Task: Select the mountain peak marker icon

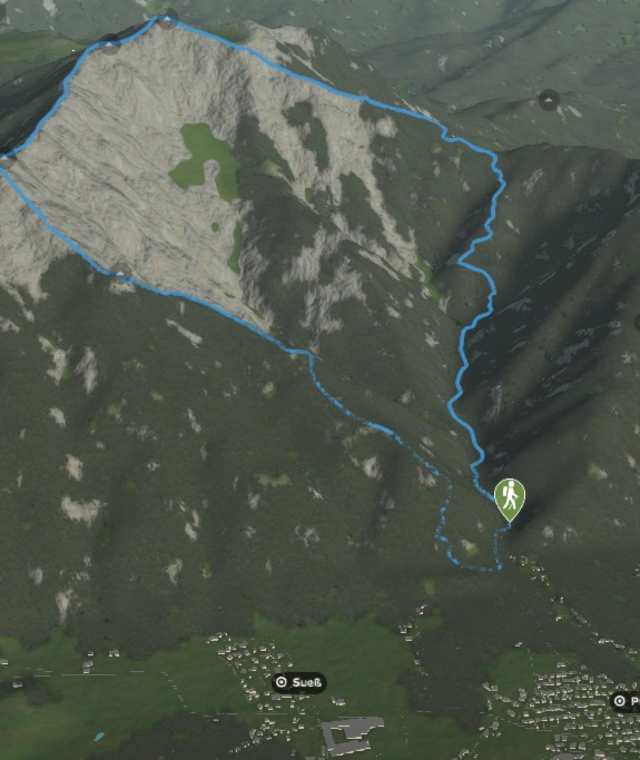Action: tap(548, 99)
